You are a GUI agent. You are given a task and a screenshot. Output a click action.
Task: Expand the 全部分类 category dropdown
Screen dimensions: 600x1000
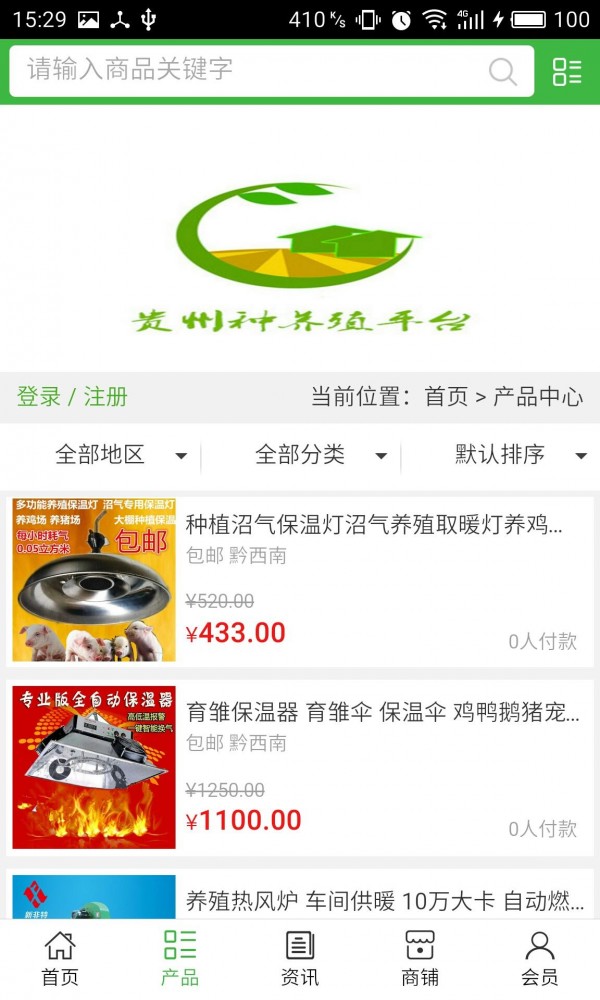click(320, 455)
